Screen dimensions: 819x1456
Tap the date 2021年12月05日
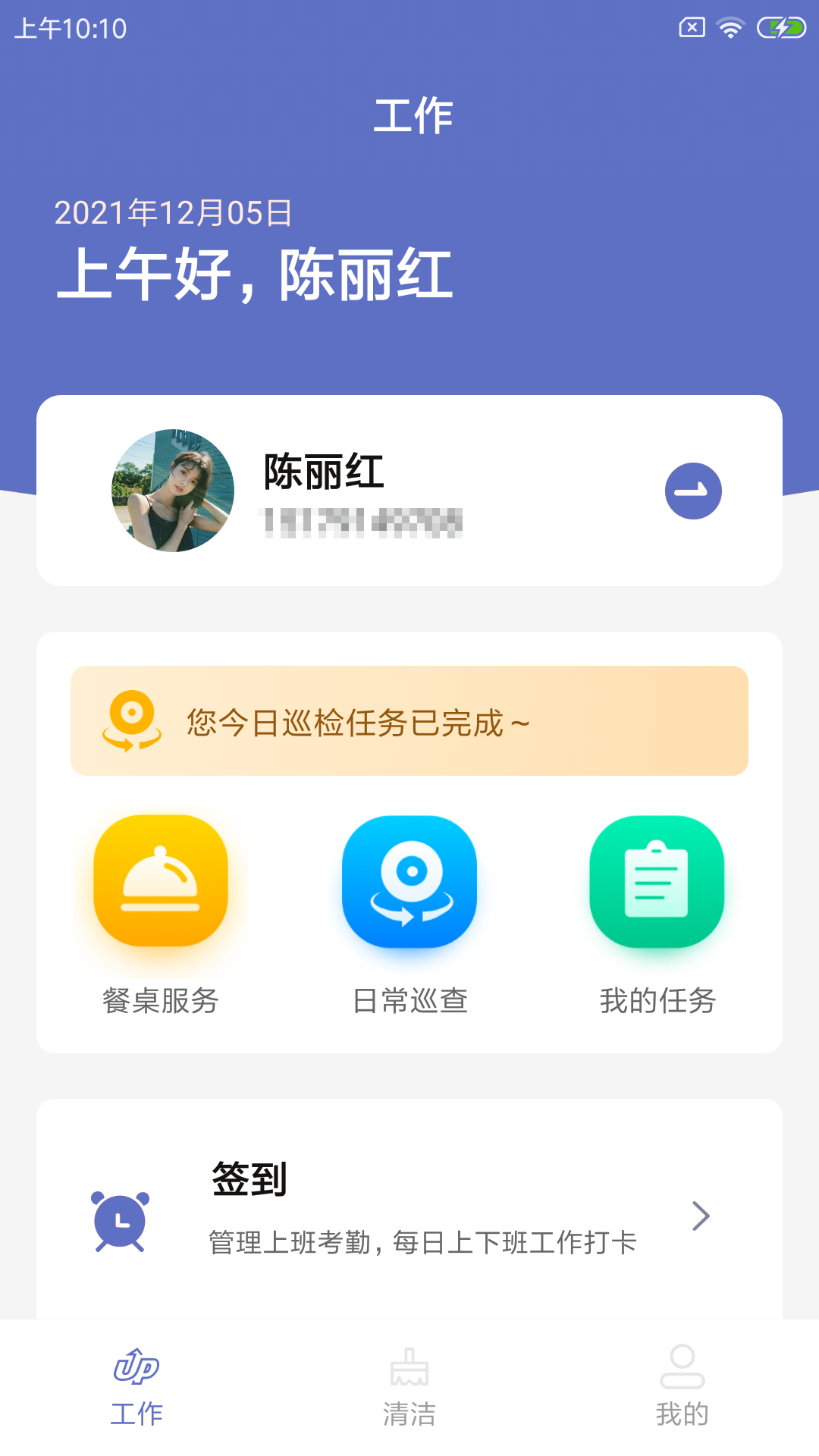[174, 212]
